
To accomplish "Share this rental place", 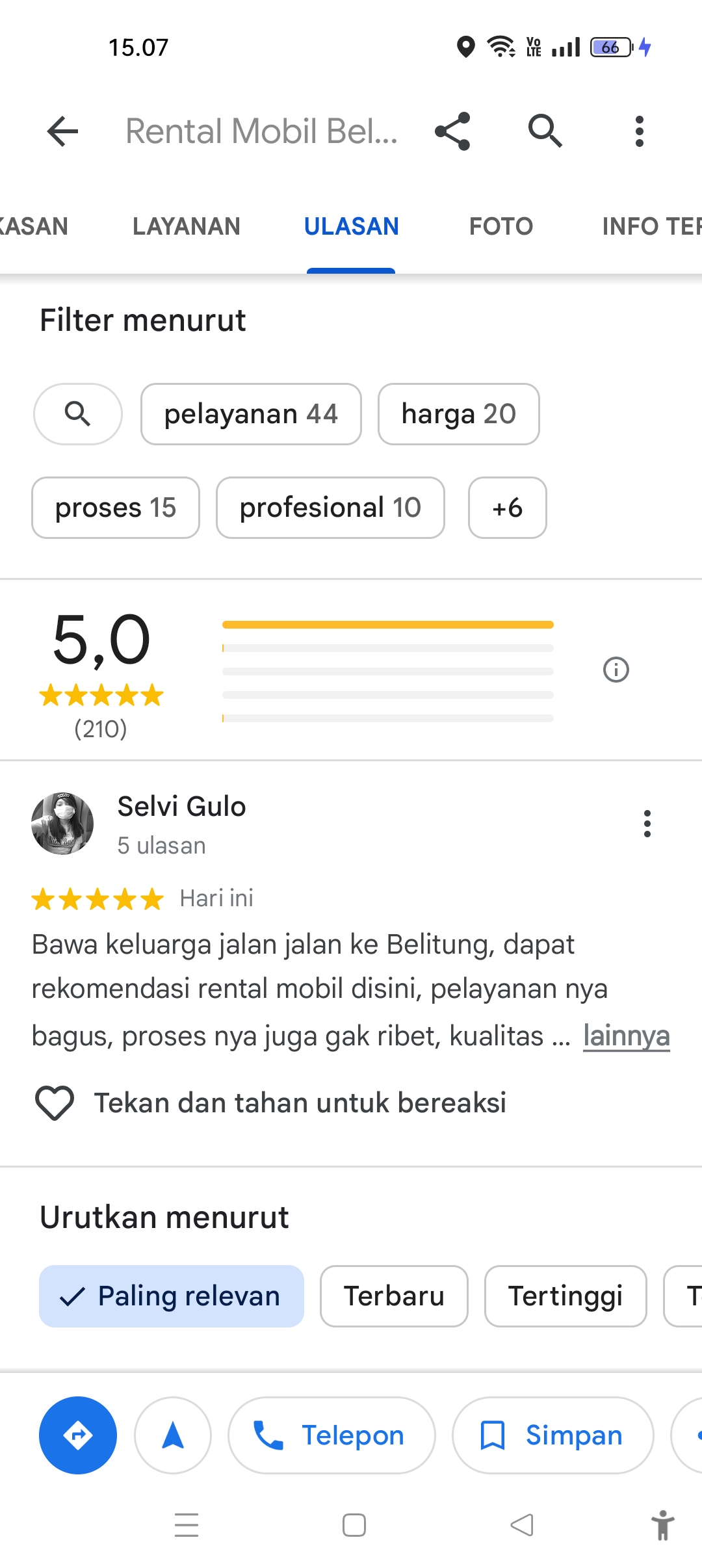I will click(x=452, y=131).
